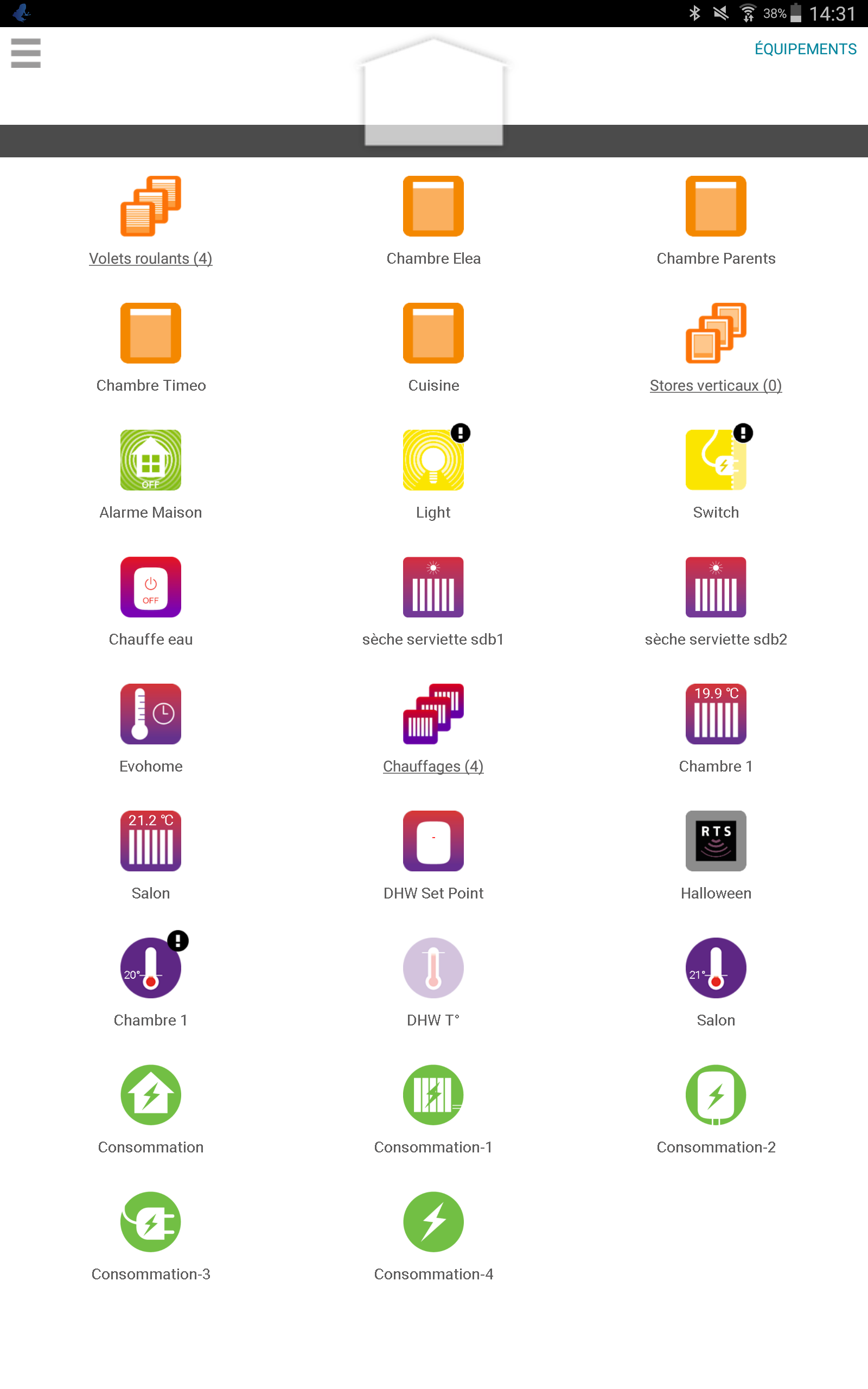Open the Alarme Maison device
Image resolution: width=868 pixels, height=1389 pixels.
(x=150, y=460)
